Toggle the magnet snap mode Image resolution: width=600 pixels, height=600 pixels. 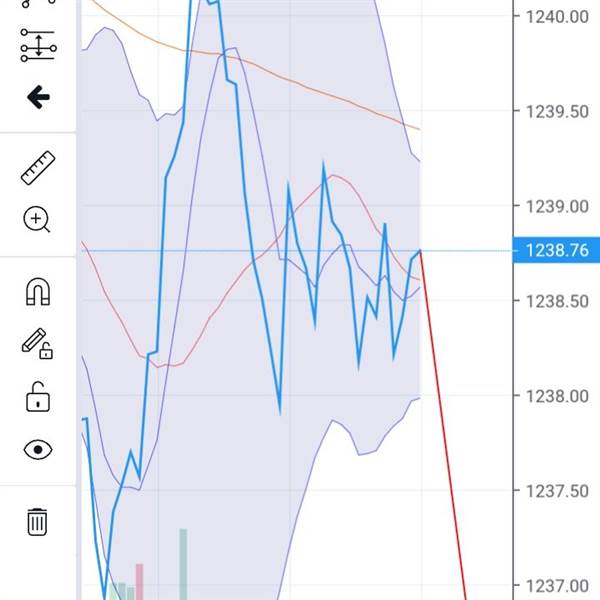37,292
